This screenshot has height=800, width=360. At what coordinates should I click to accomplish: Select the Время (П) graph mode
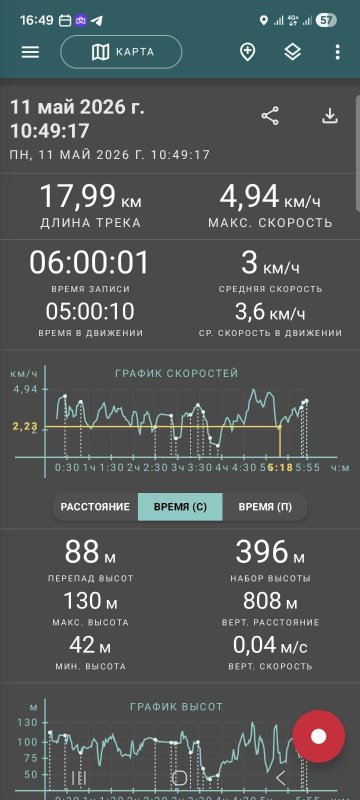coord(265,507)
